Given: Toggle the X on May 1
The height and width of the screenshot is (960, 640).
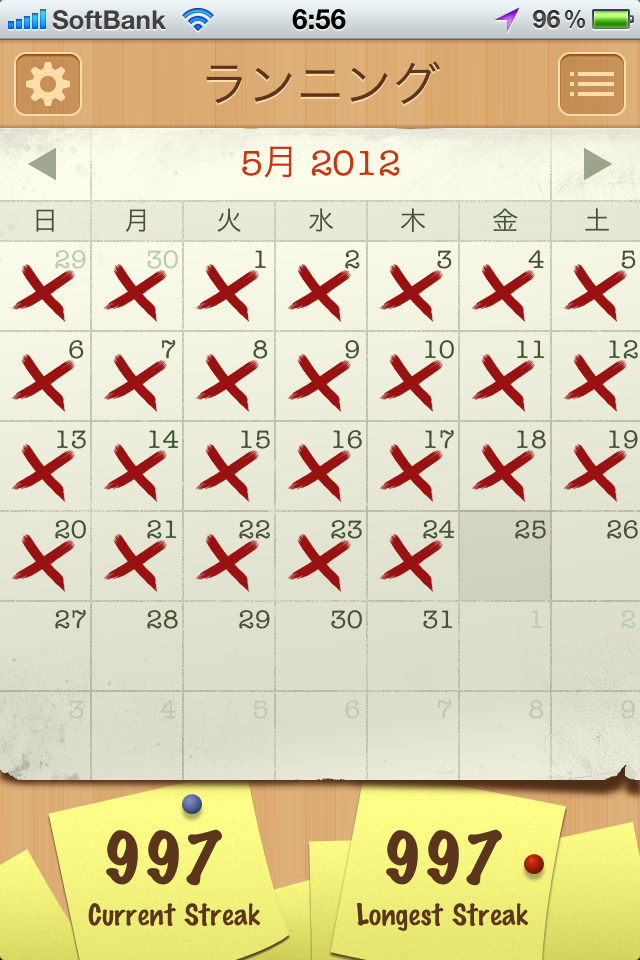Looking at the screenshot, I should [x=229, y=287].
